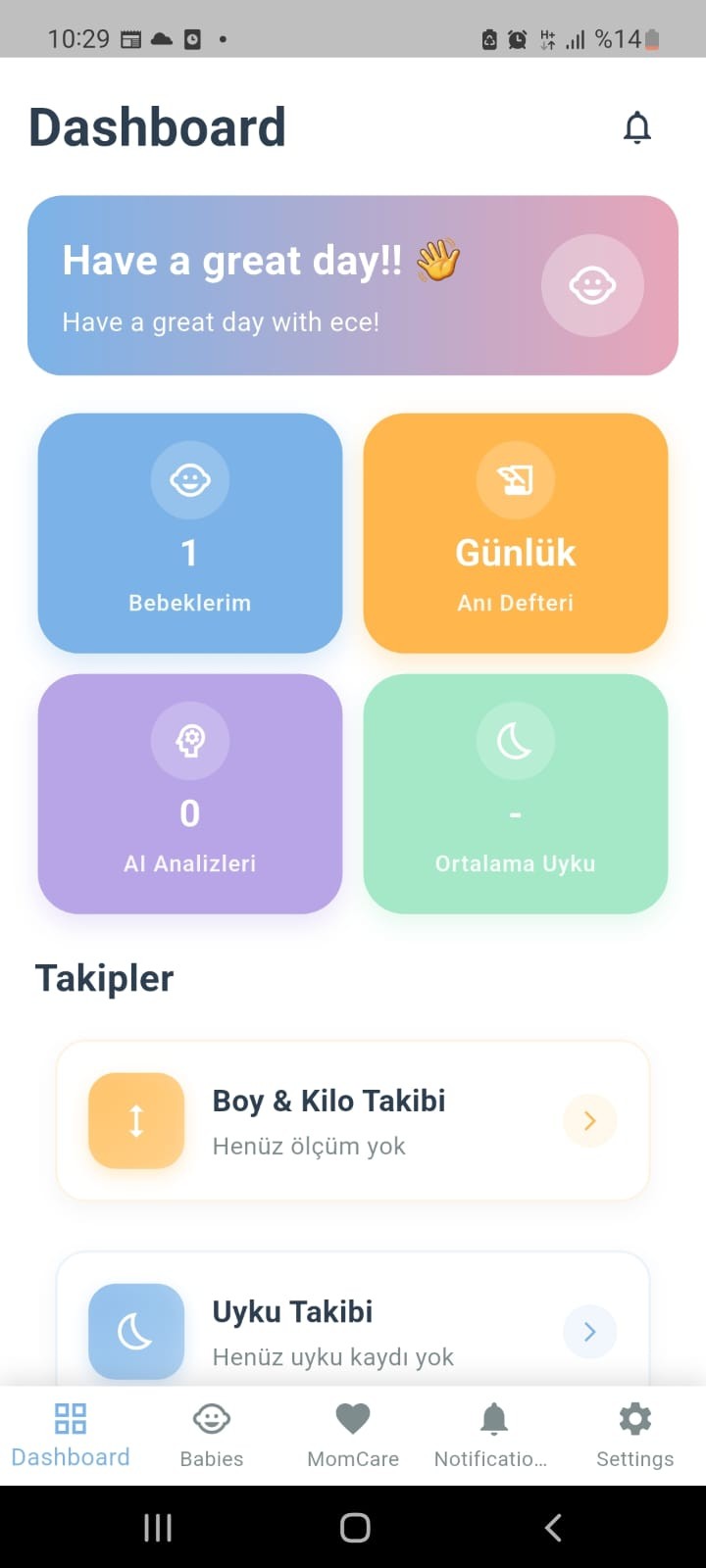
Task: Tap the system home button
Action: 355,1527
